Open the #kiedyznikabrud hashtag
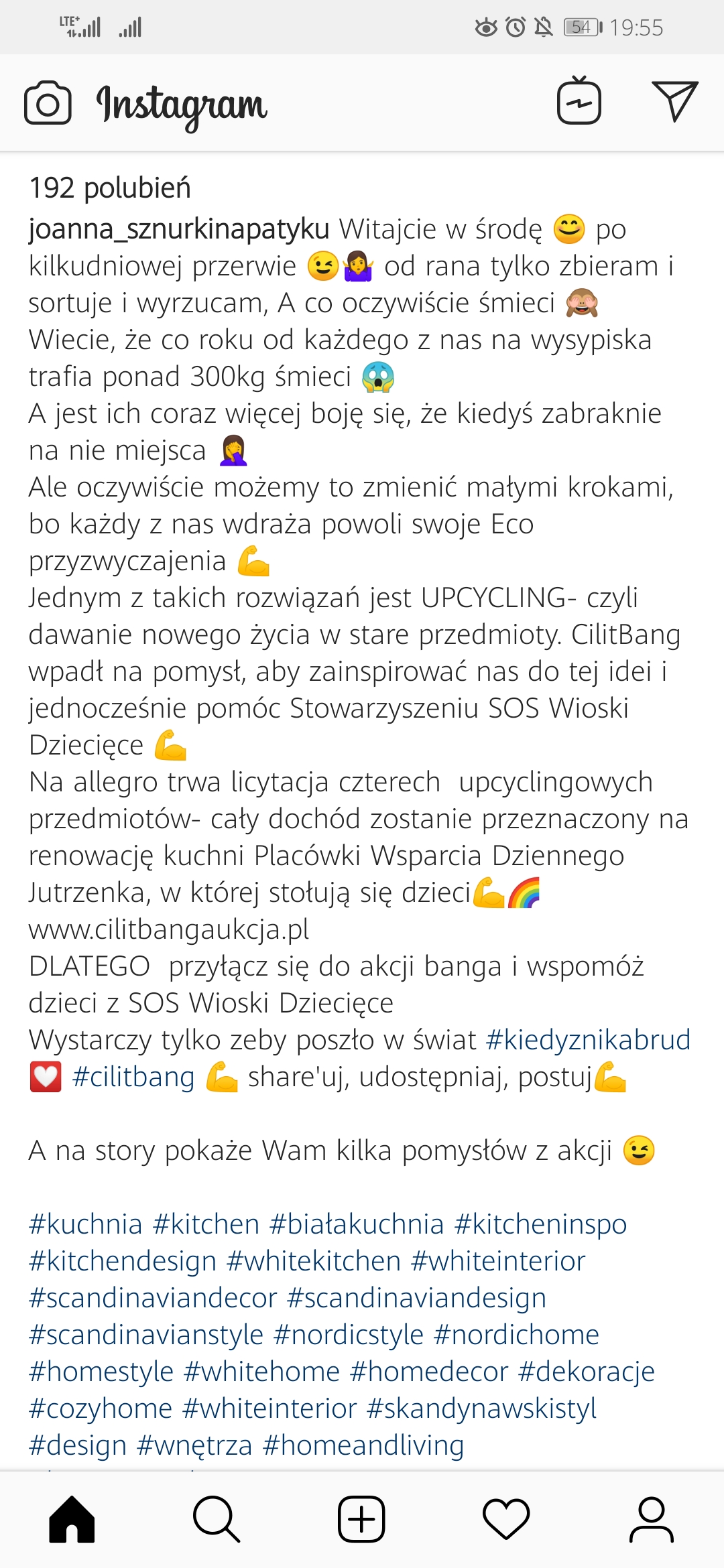Screen dimensions: 724x1568 point(588,1040)
